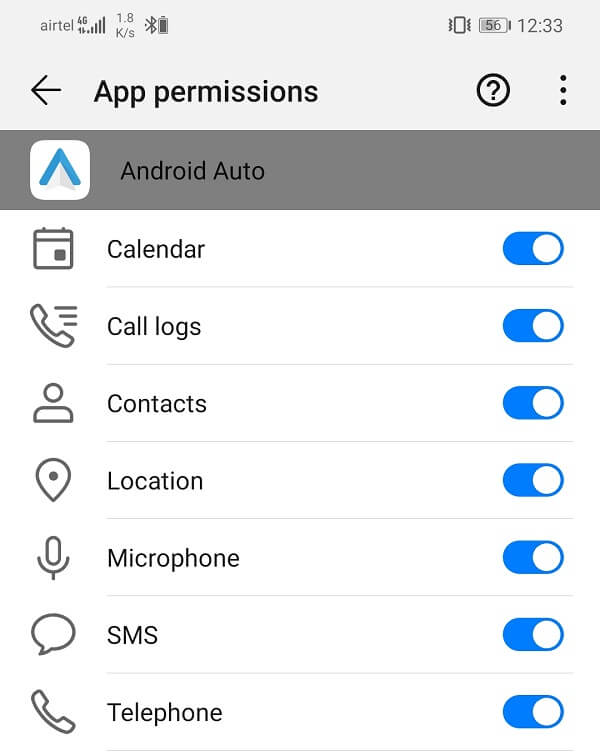Go back from App permissions
The width and height of the screenshot is (600, 753).
click(x=46, y=91)
